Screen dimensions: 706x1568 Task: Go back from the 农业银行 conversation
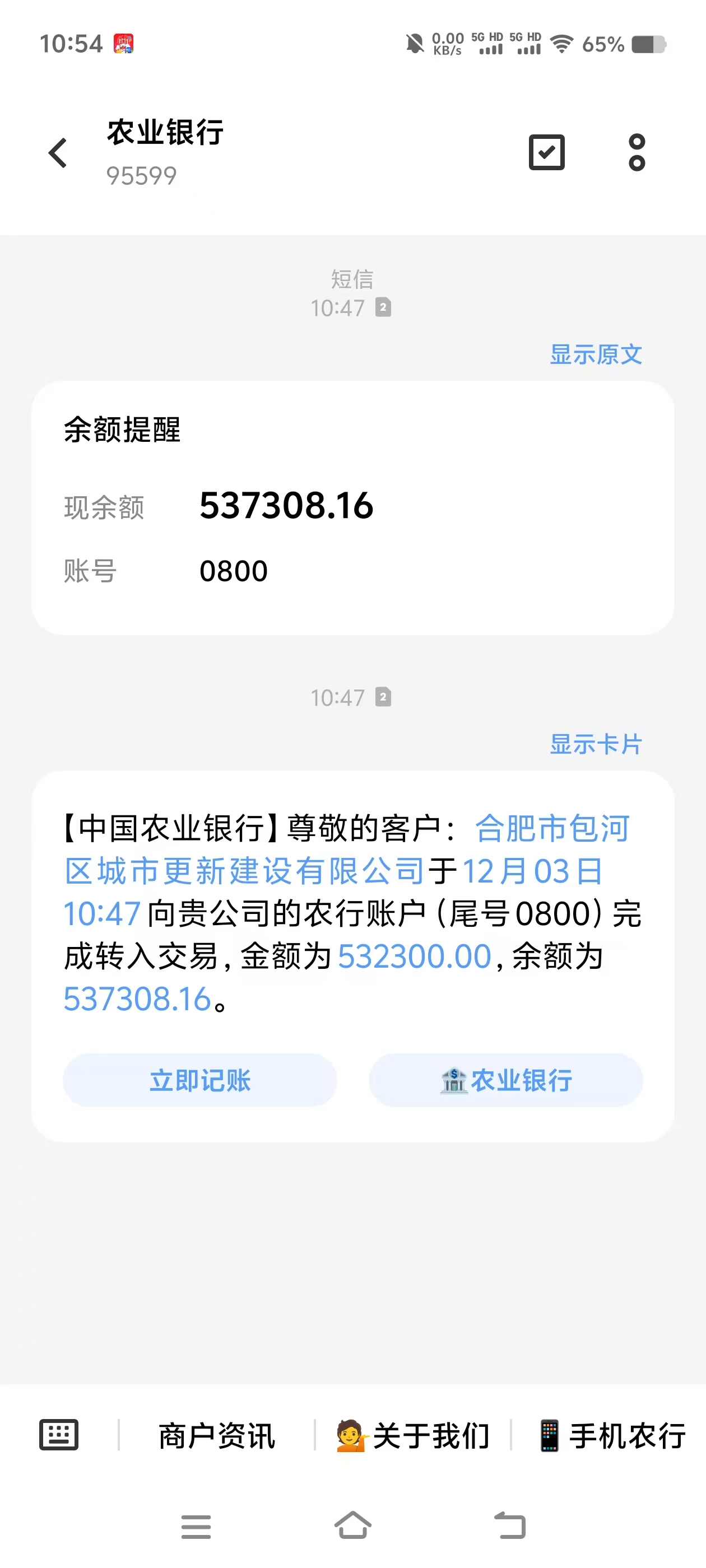pos(58,152)
